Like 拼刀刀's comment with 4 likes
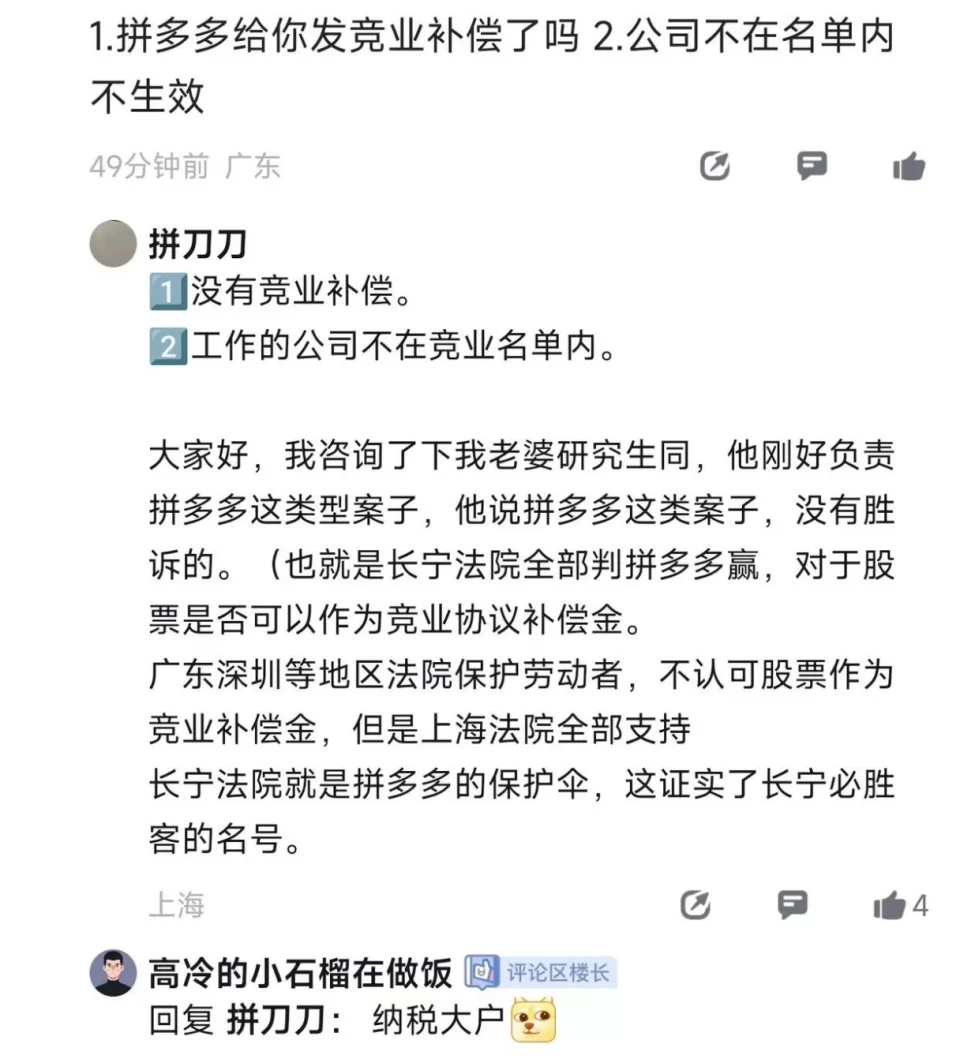The image size is (960, 1059). pyautogui.click(x=889, y=906)
